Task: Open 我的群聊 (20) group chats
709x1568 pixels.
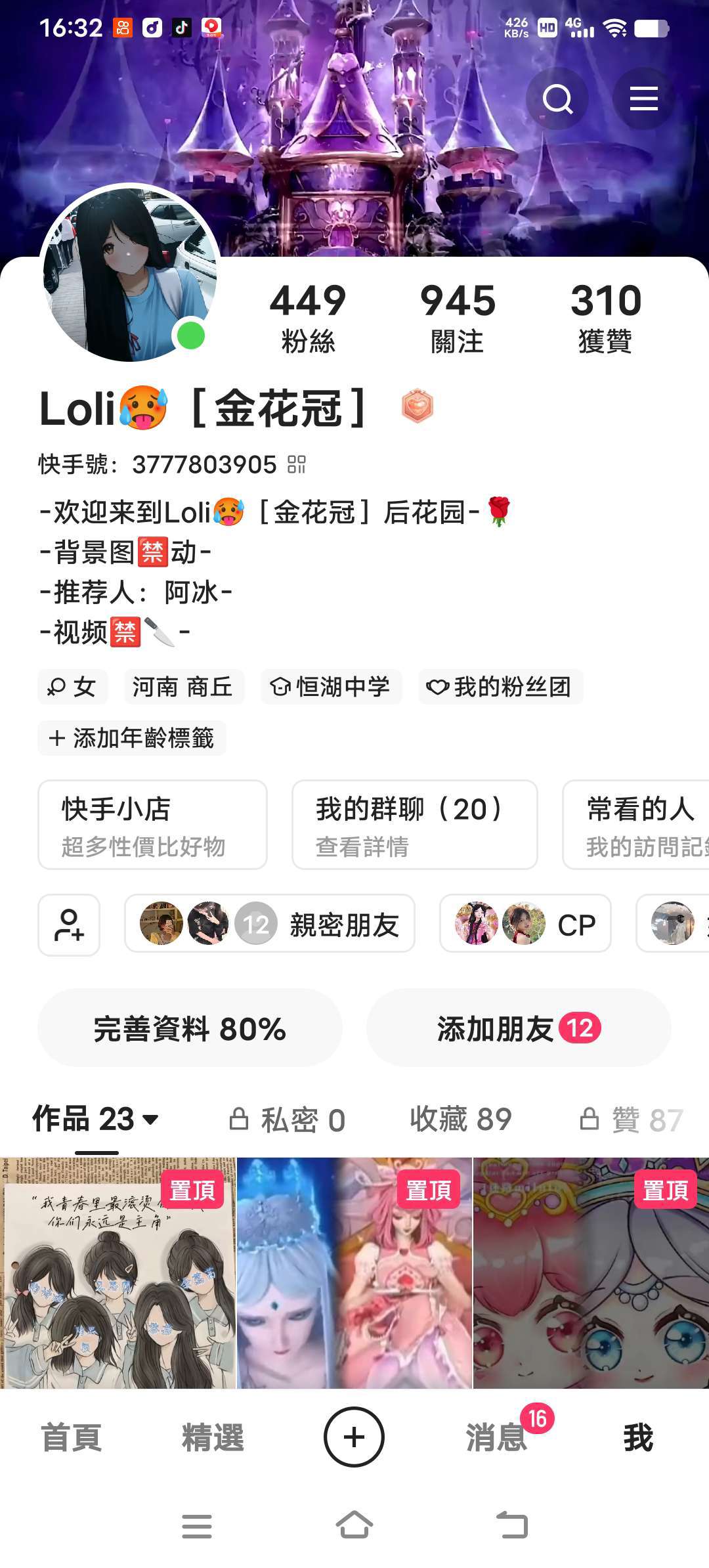Action: [415, 825]
